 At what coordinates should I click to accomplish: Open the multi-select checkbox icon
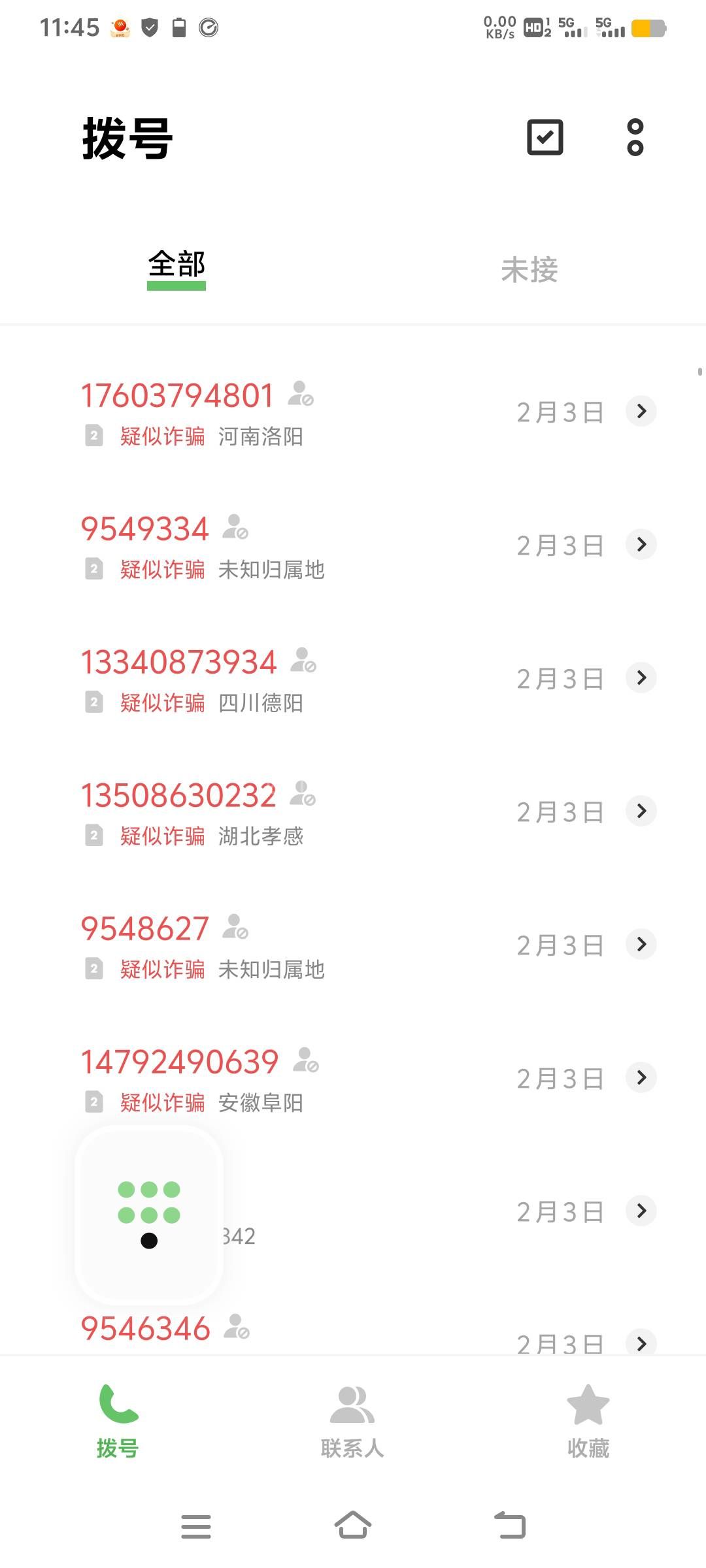545,137
